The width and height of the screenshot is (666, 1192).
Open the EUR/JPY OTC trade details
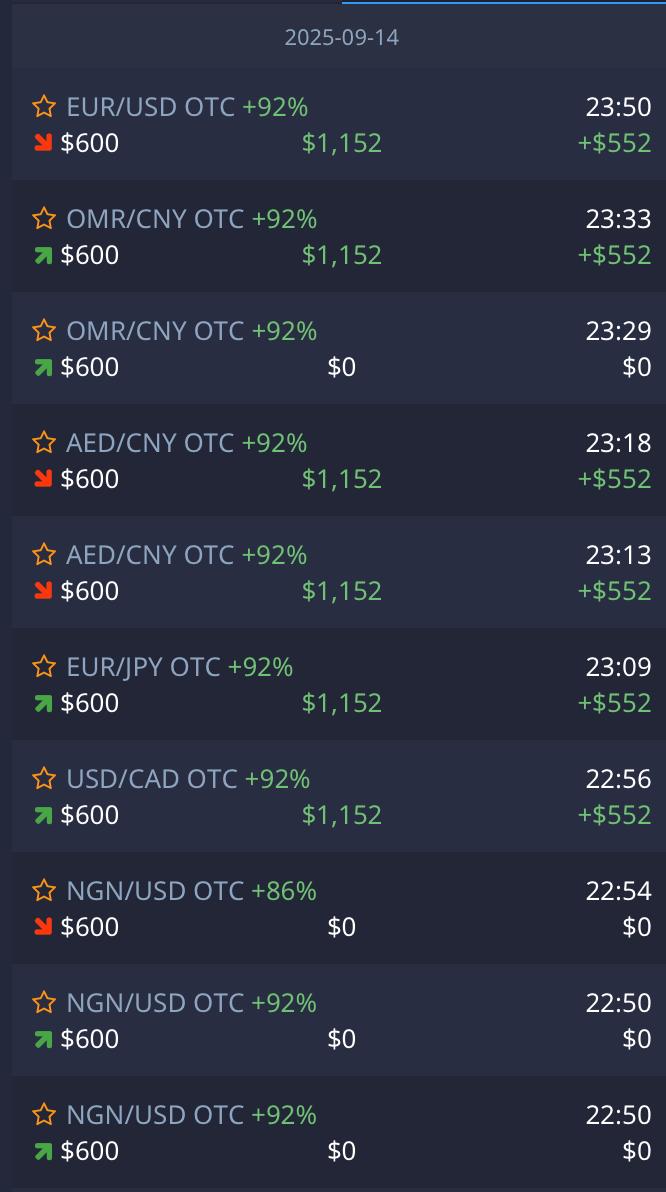pyautogui.click(x=340, y=685)
